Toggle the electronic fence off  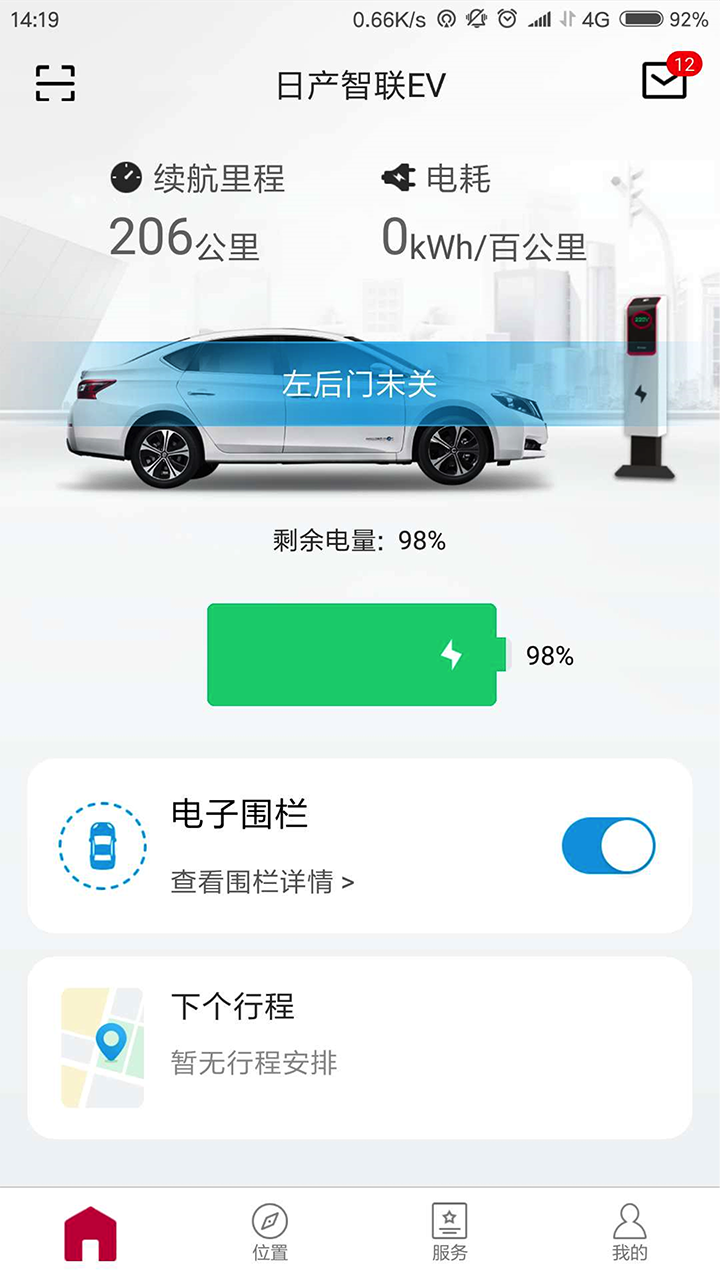(608, 845)
